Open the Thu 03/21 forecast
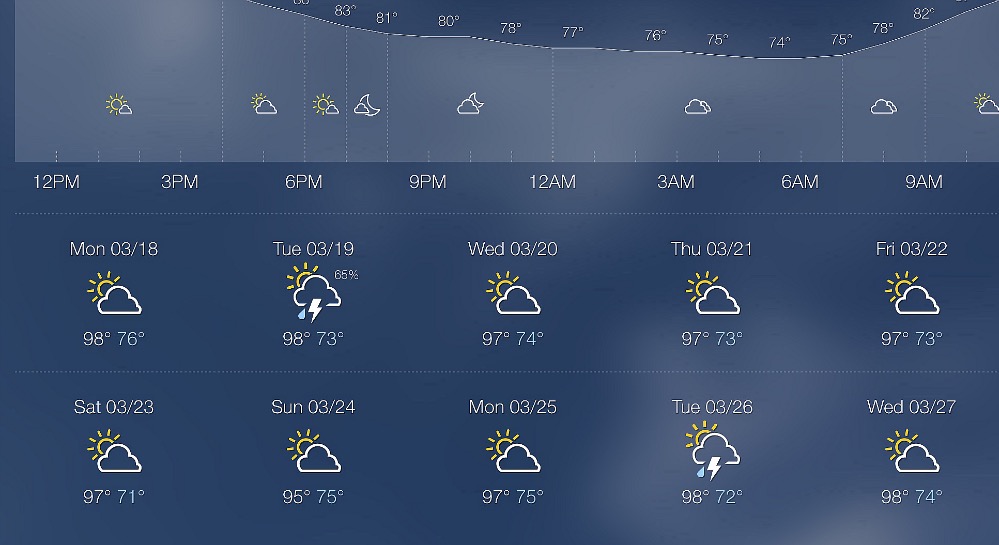This screenshot has width=999, height=545. point(712,294)
